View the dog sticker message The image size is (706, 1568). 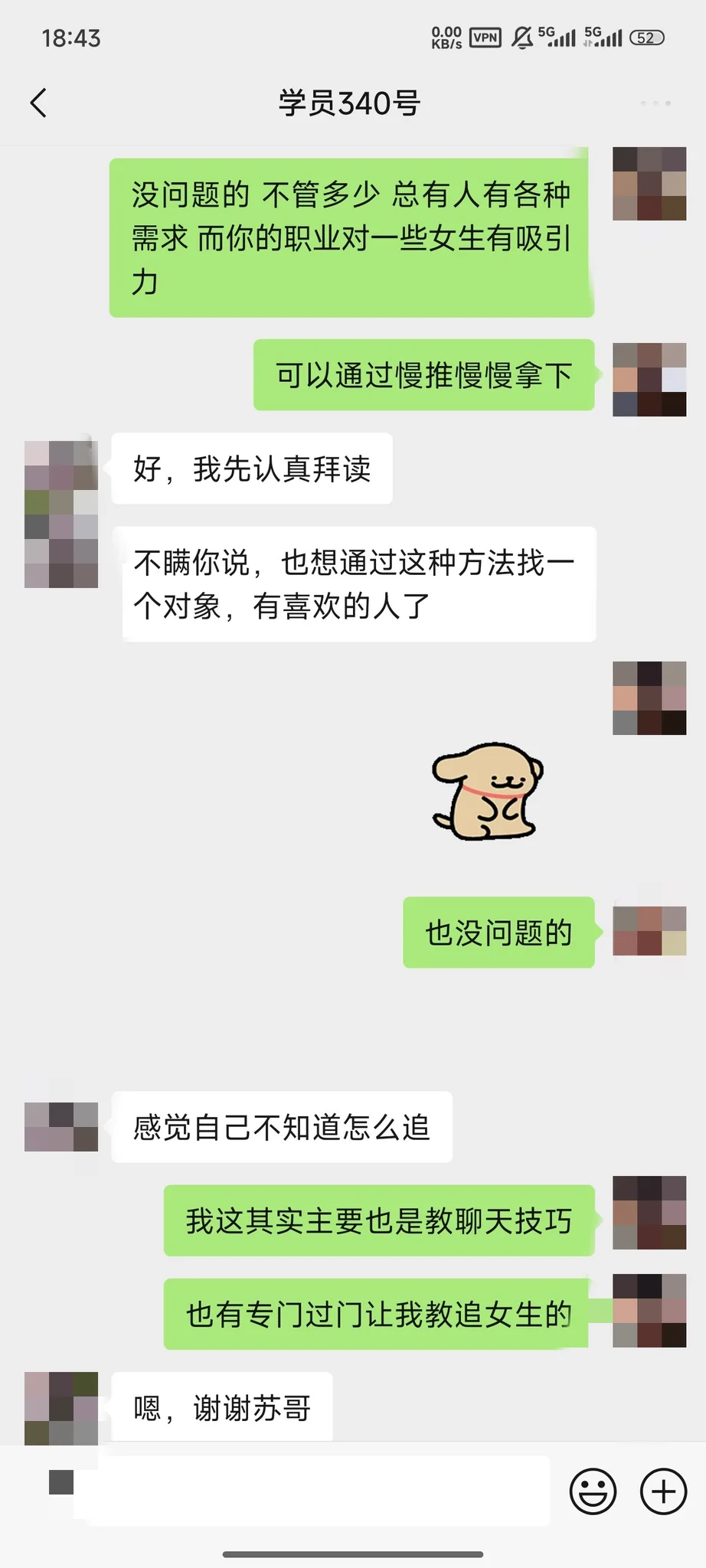click(x=488, y=791)
